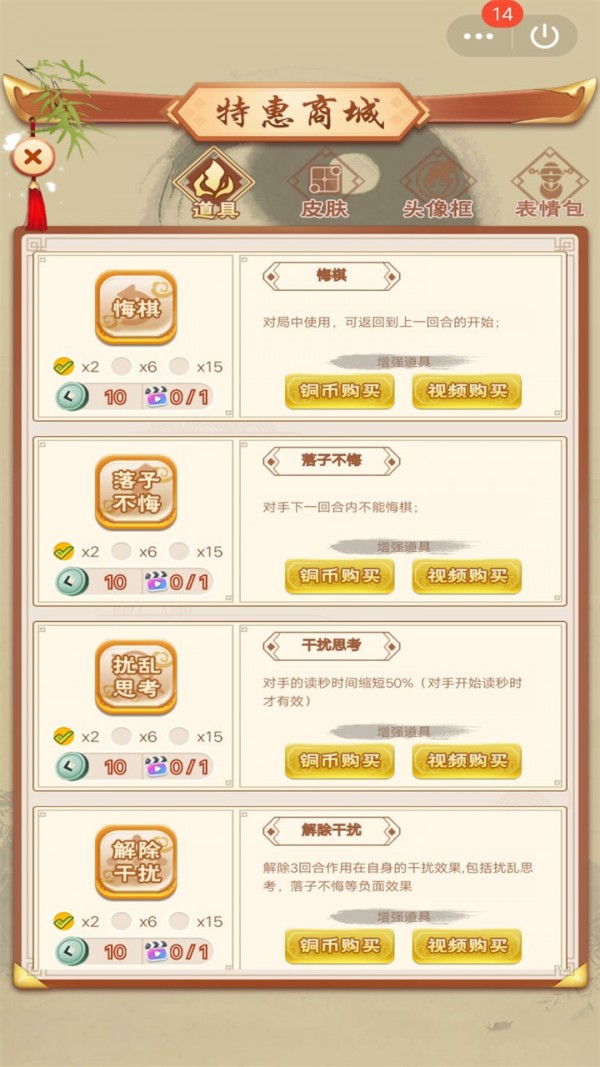Purchase 干扰思考 with 铜币购买
600x1067 pixels.
pyautogui.click(x=339, y=761)
